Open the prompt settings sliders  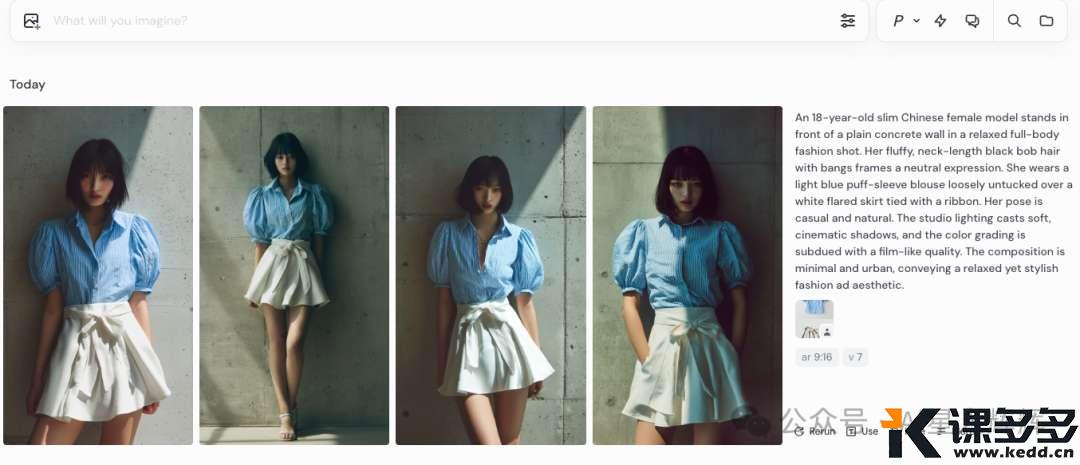(x=848, y=21)
